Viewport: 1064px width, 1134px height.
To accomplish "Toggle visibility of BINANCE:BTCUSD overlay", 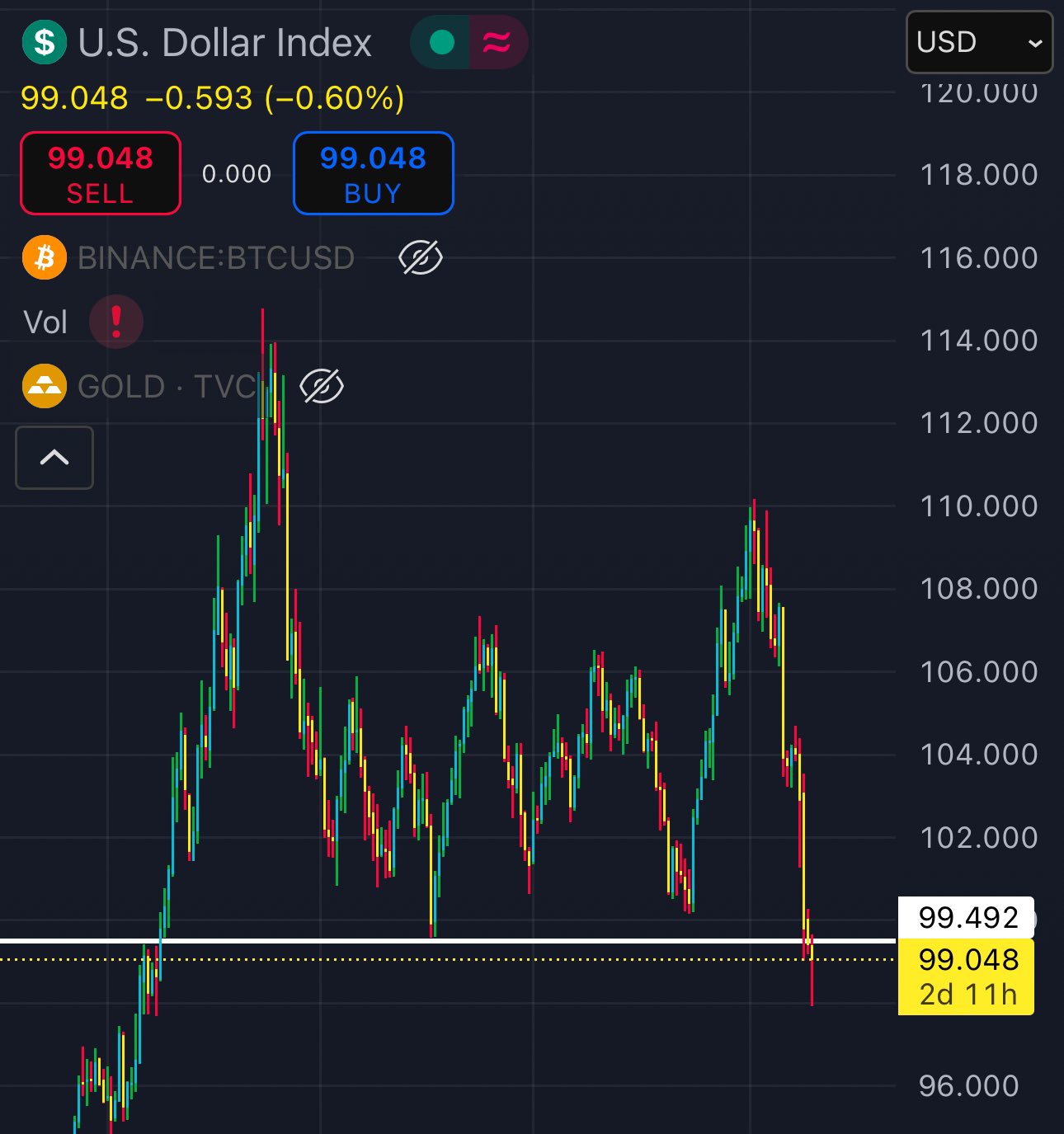I will point(420,258).
